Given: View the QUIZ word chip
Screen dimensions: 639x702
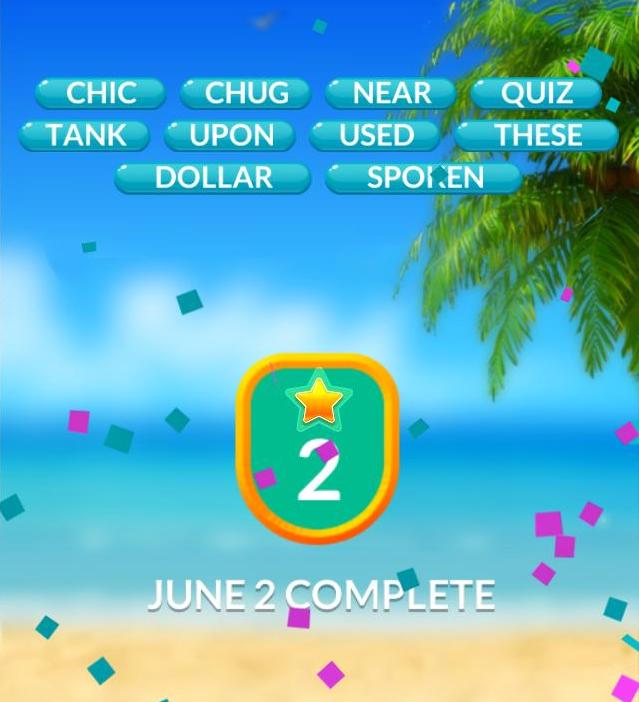Looking at the screenshot, I should [536, 93].
